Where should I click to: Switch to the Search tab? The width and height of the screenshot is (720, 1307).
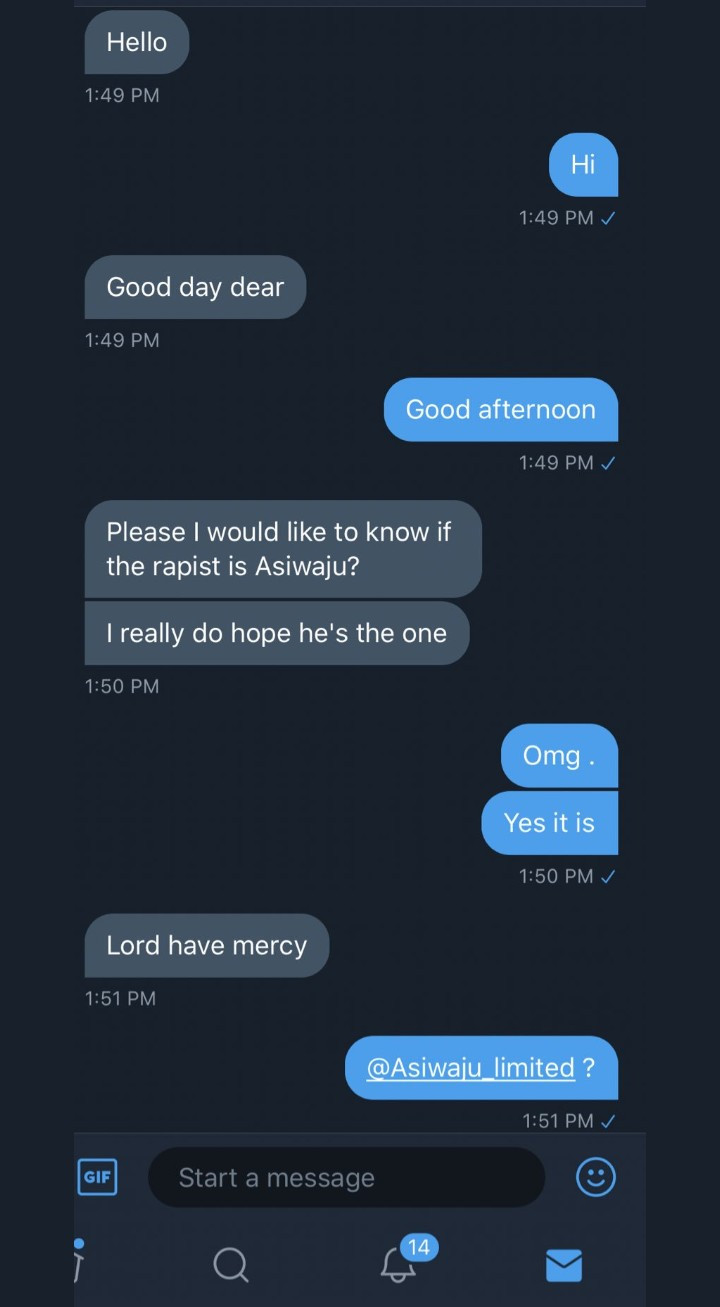click(x=231, y=1265)
